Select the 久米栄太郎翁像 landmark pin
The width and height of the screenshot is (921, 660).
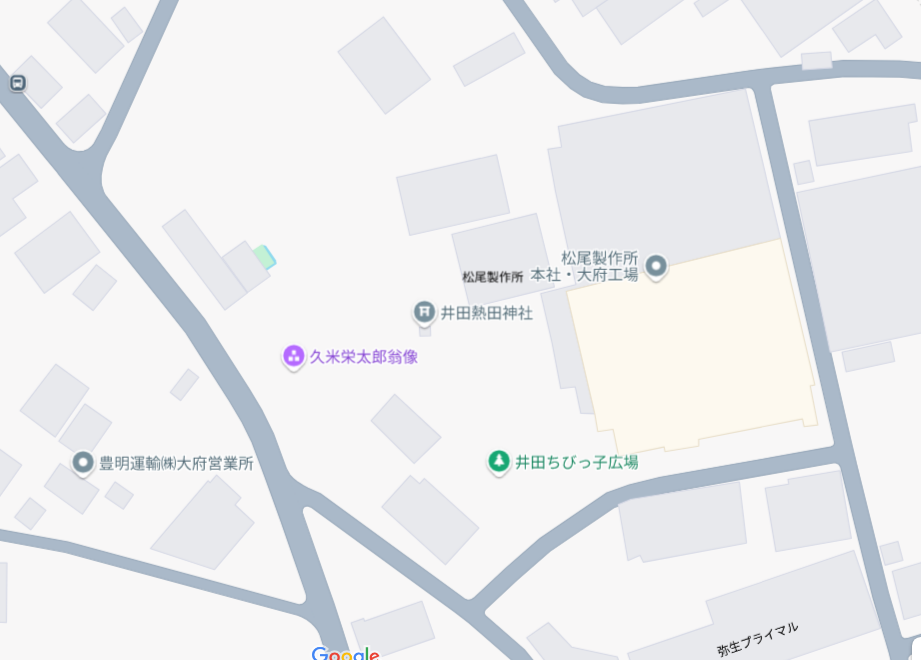pyautogui.click(x=293, y=356)
